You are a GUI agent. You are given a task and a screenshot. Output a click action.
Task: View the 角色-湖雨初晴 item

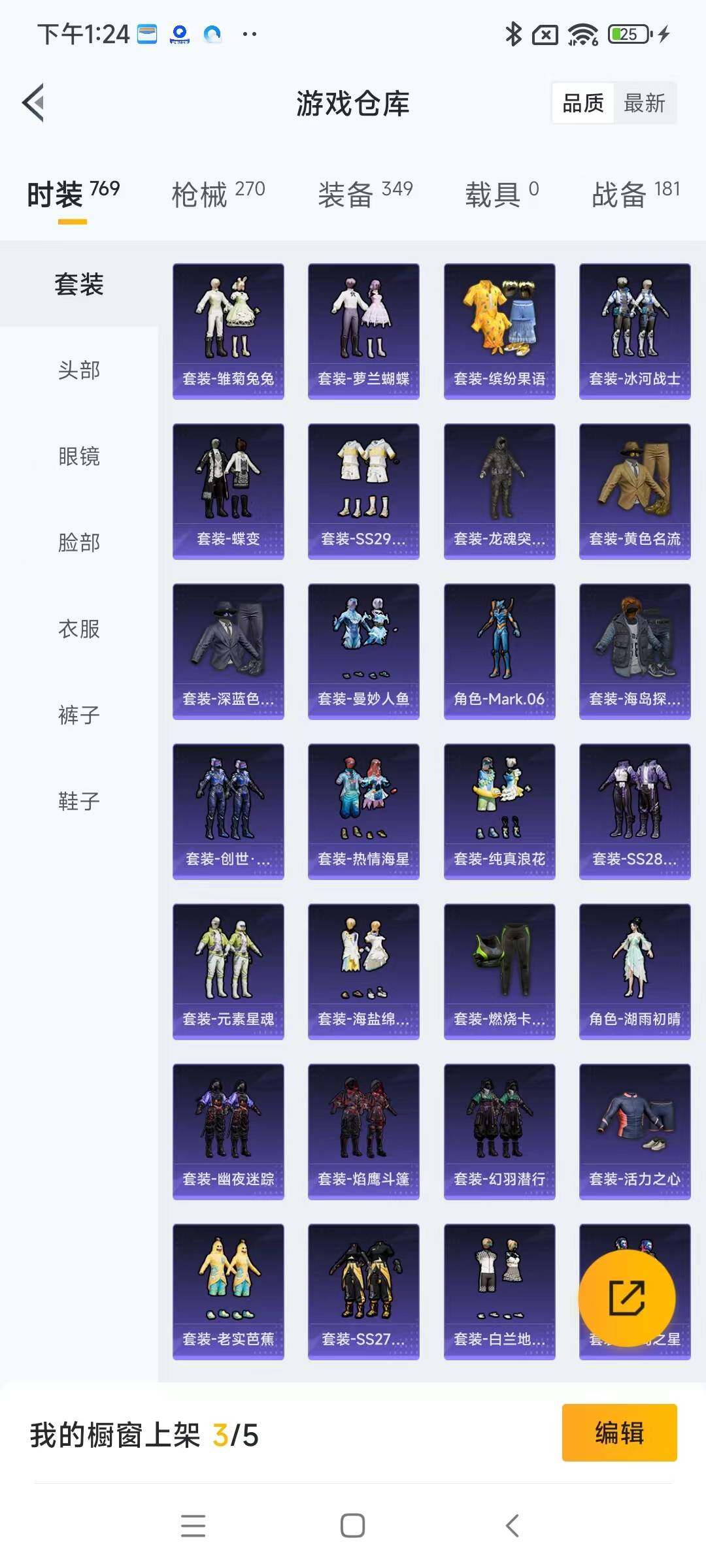tap(635, 972)
